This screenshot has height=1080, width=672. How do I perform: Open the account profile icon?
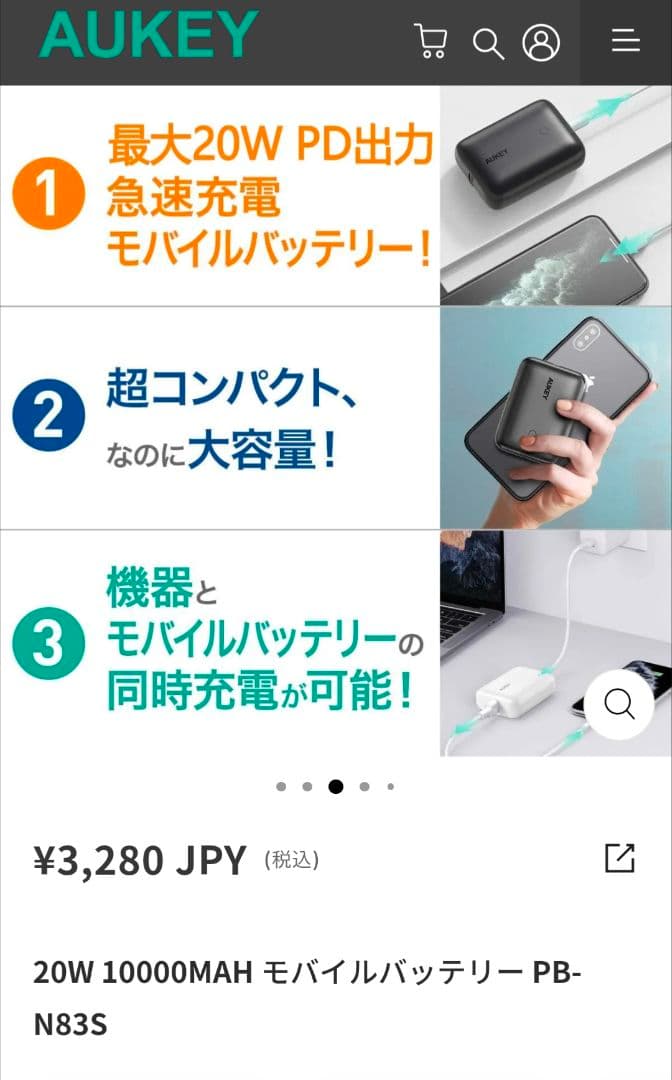pos(541,43)
